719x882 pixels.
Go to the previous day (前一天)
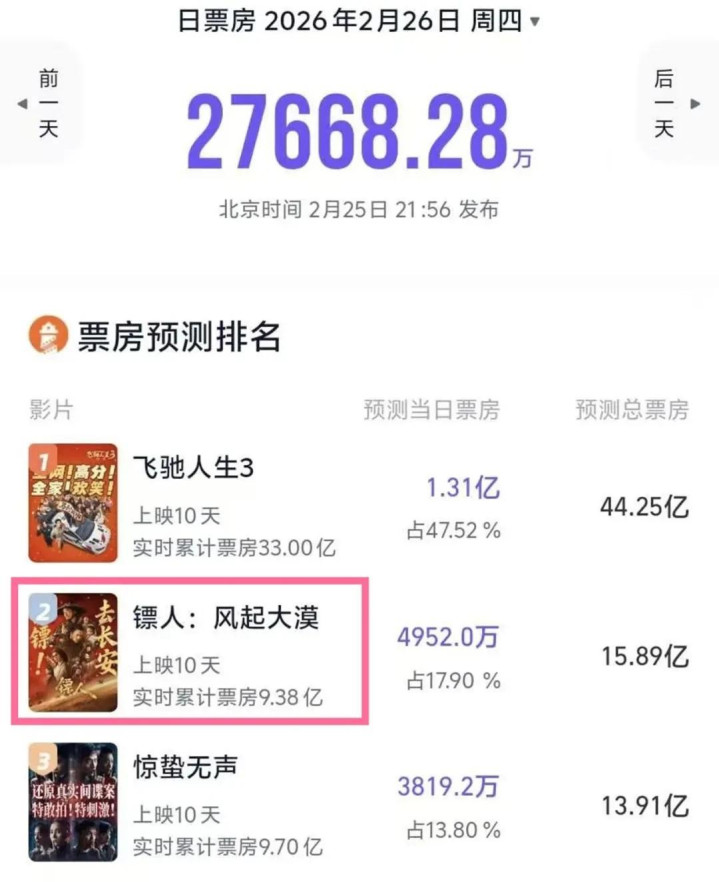tap(42, 103)
